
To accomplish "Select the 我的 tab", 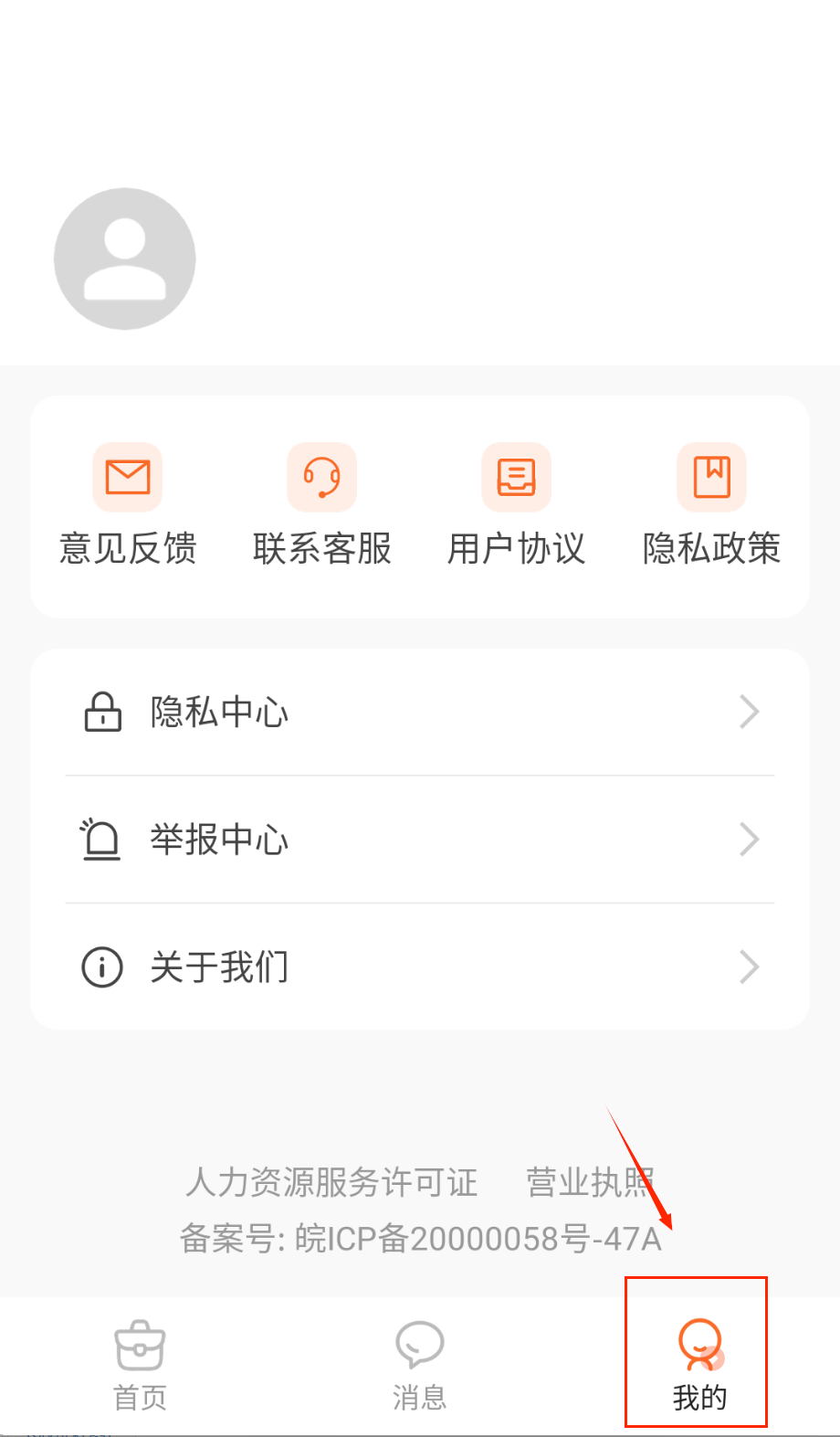I will pos(699,1366).
